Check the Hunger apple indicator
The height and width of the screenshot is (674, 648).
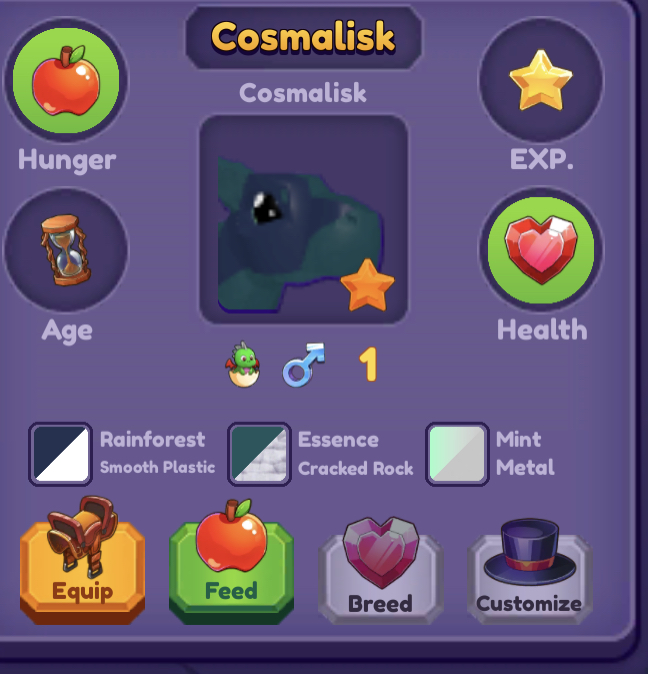point(66,80)
